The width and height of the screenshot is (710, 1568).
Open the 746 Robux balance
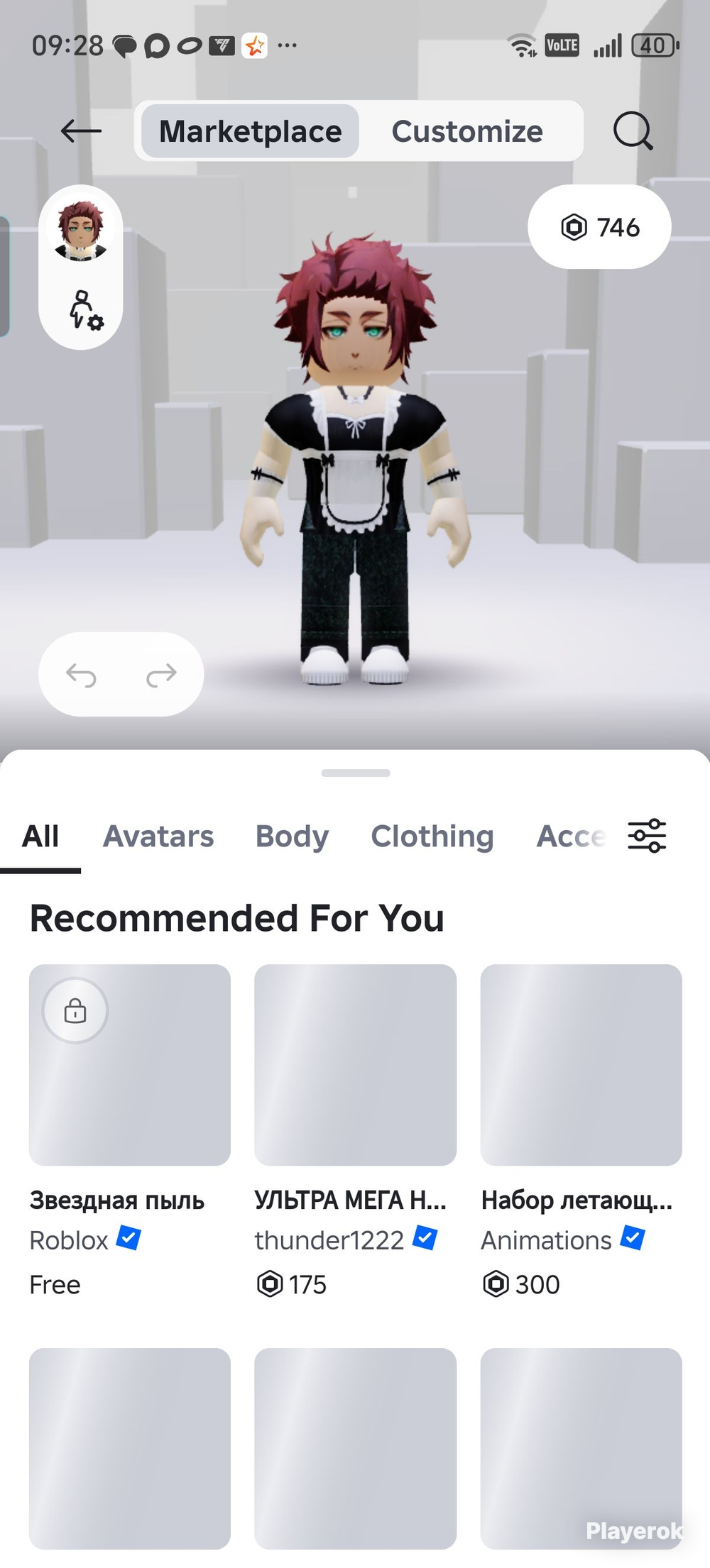click(599, 227)
